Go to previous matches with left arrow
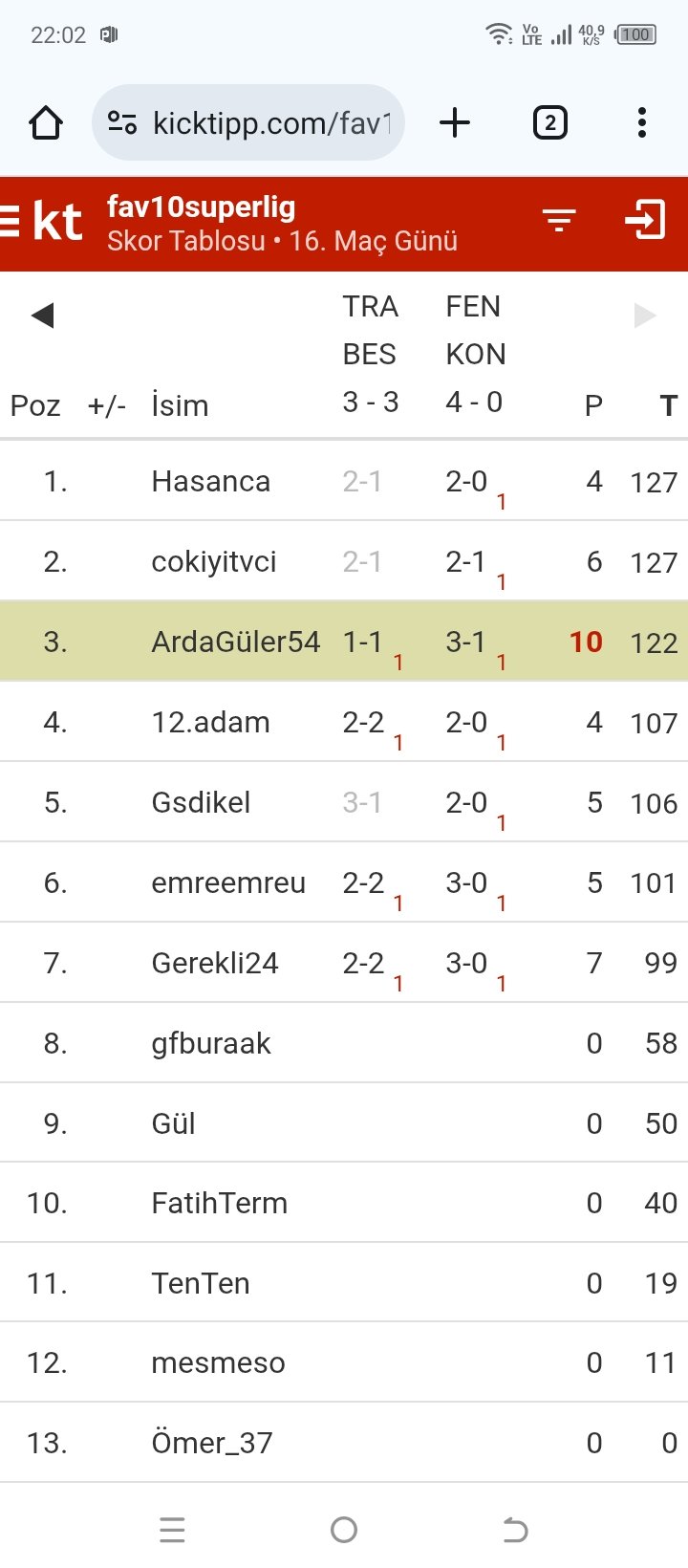Screen dimensions: 688x1568 [42, 315]
